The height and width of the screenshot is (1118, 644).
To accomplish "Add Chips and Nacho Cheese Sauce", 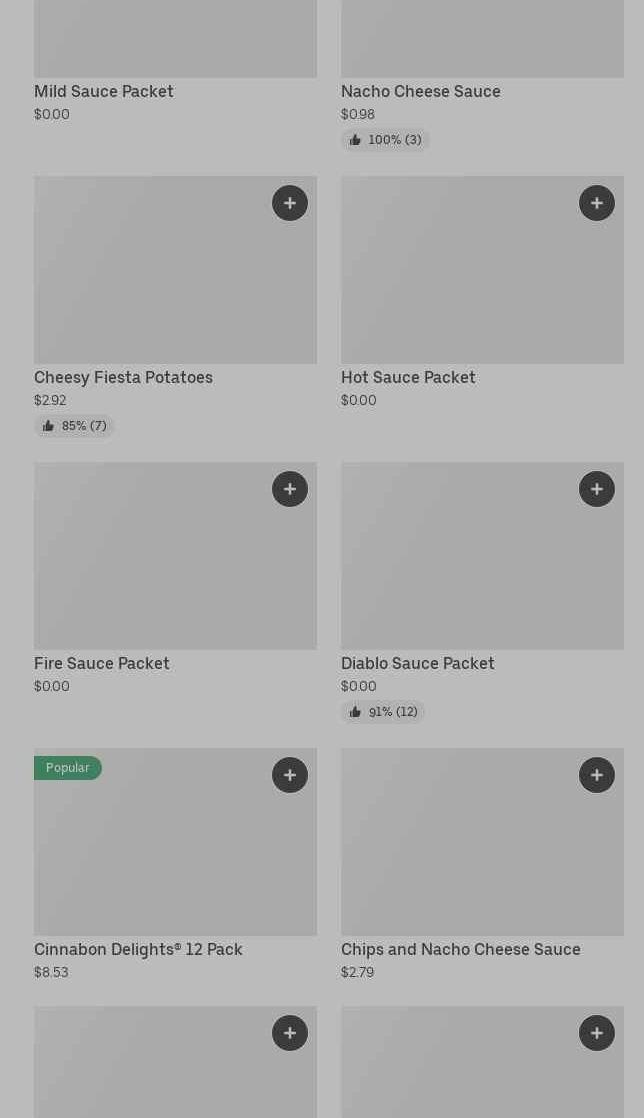I will pyautogui.click(x=597, y=775).
